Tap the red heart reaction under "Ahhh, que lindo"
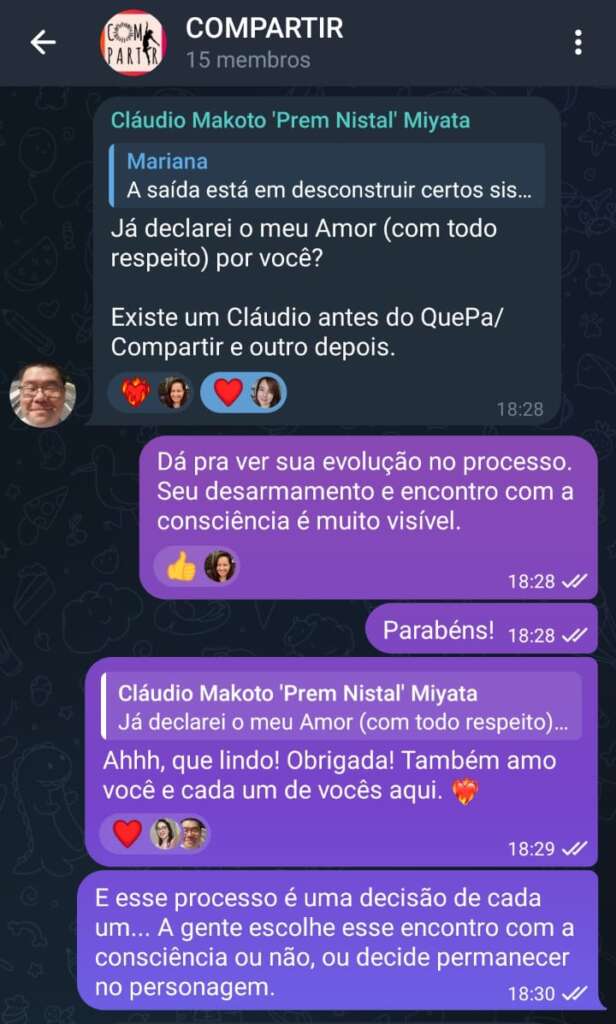This screenshot has width=616, height=1024. click(127, 833)
